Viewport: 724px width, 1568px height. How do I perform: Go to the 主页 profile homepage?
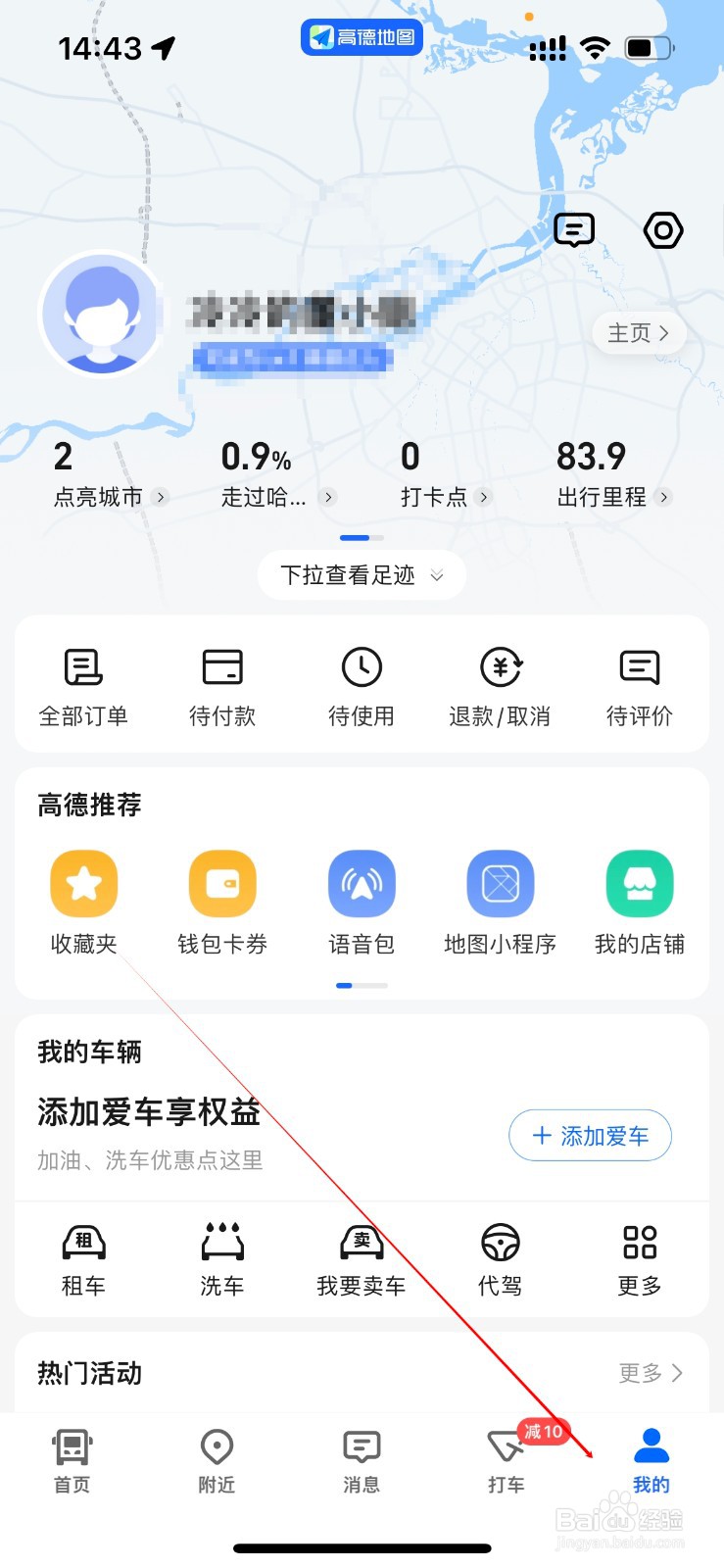click(x=638, y=333)
